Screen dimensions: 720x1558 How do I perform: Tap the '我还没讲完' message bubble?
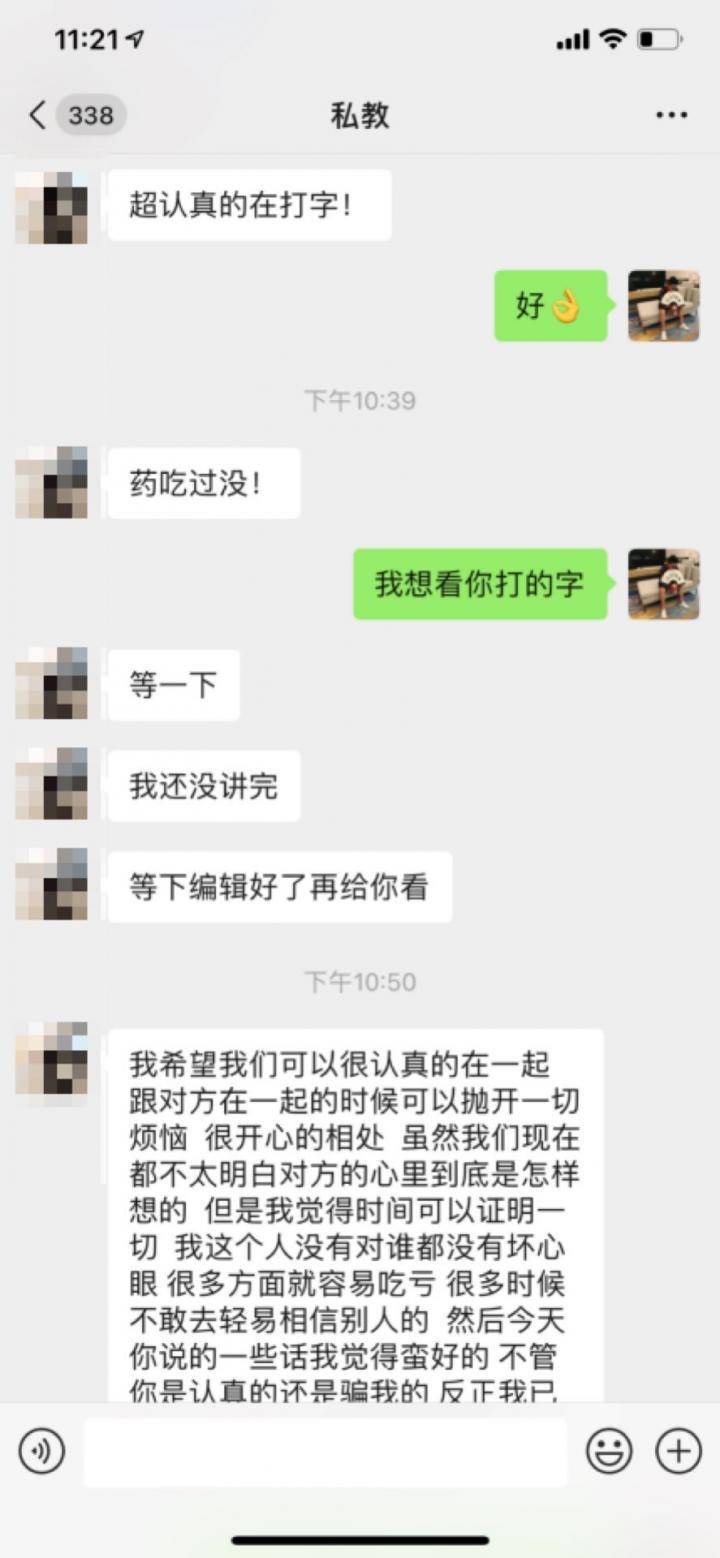pos(203,786)
